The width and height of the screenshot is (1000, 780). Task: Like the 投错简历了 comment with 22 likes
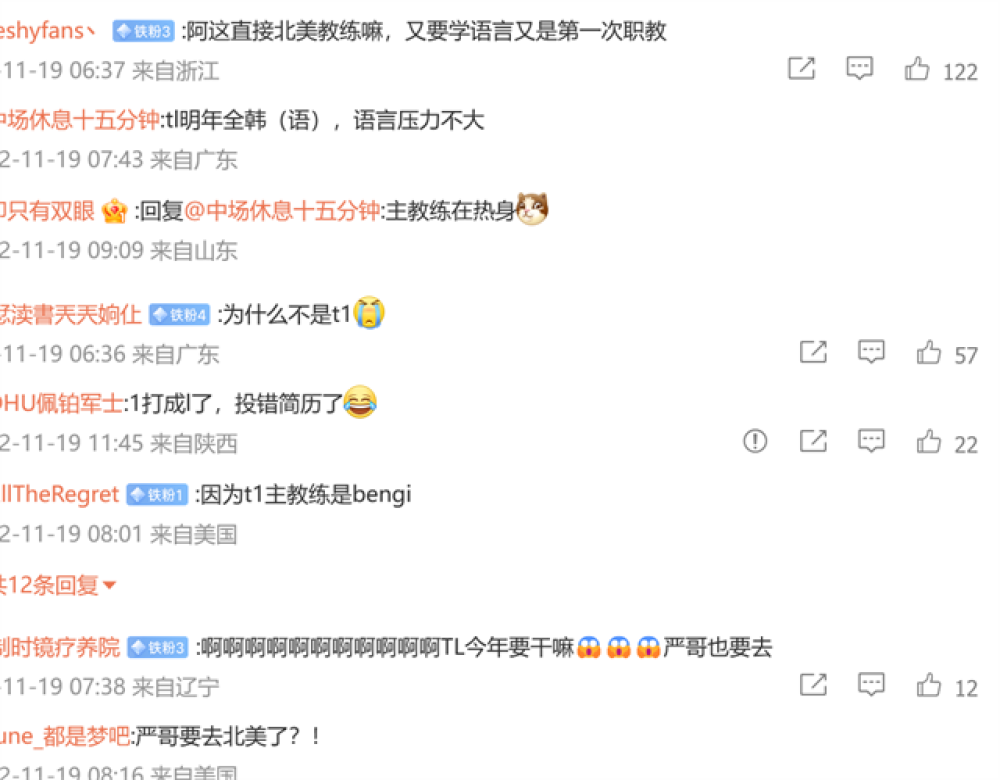(x=929, y=441)
